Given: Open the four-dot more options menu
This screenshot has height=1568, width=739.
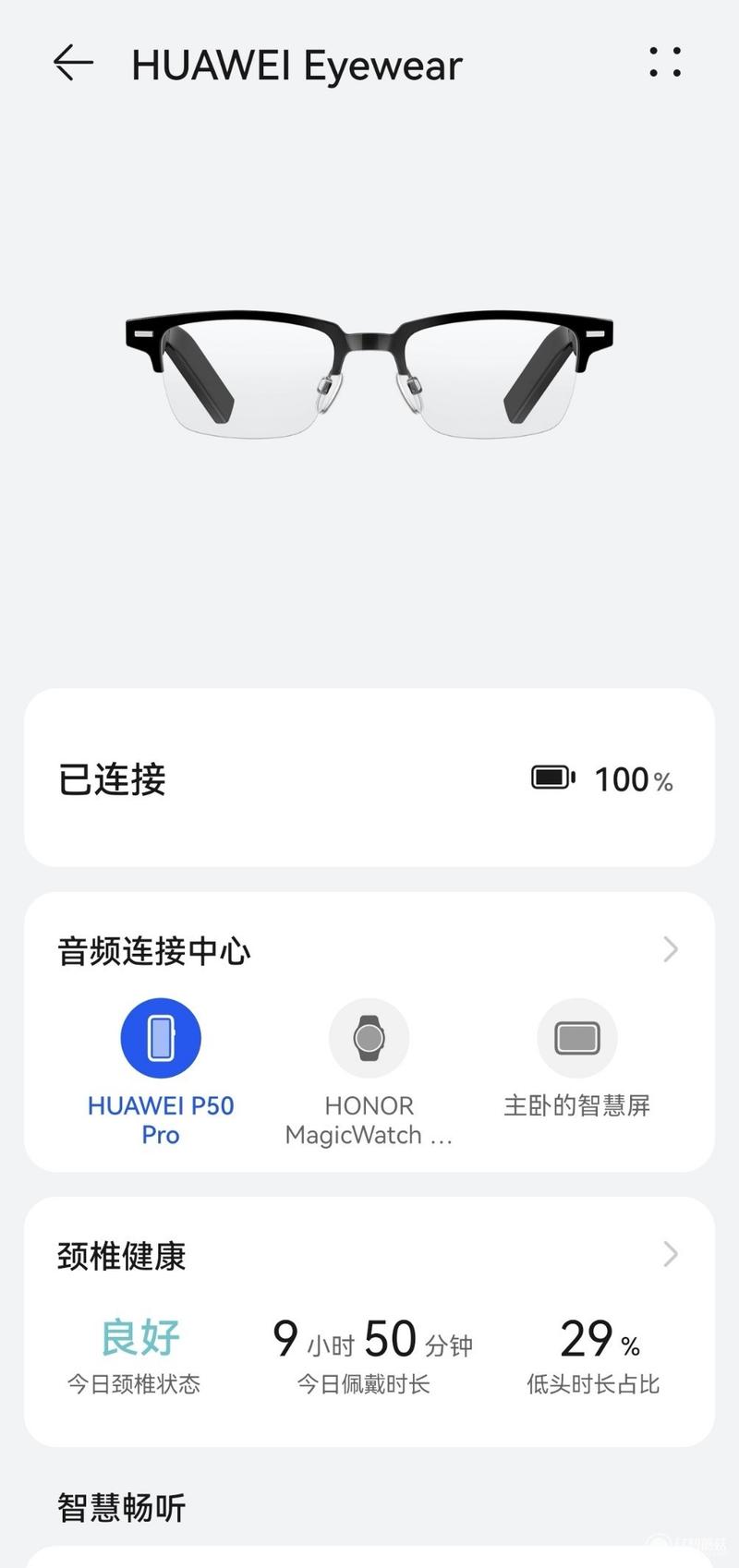Looking at the screenshot, I should click(665, 62).
